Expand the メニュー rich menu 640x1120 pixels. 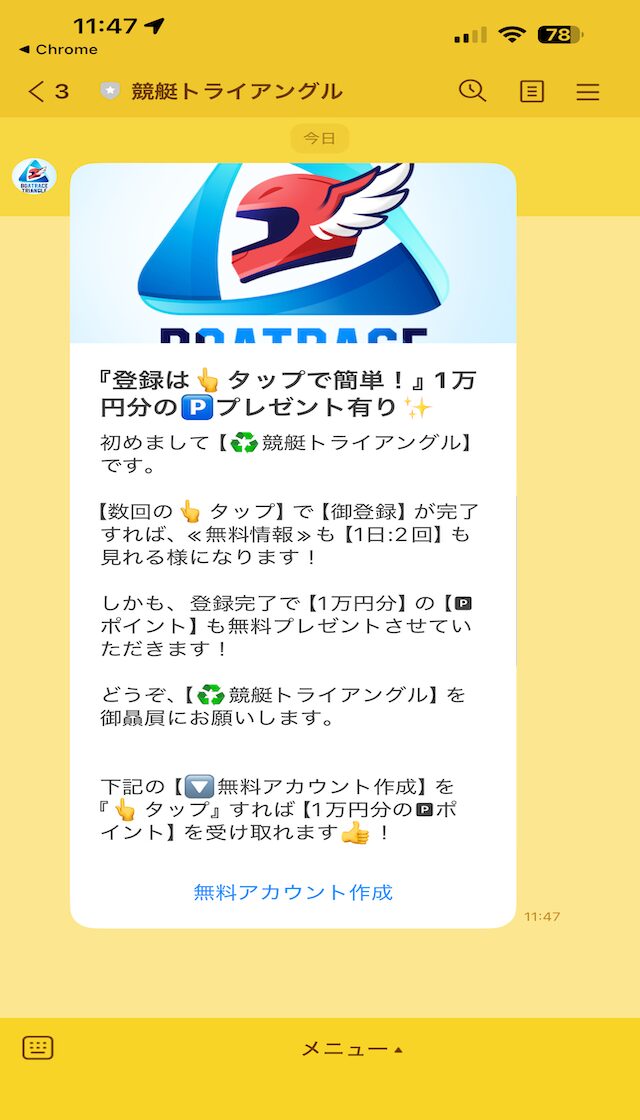click(351, 1049)
